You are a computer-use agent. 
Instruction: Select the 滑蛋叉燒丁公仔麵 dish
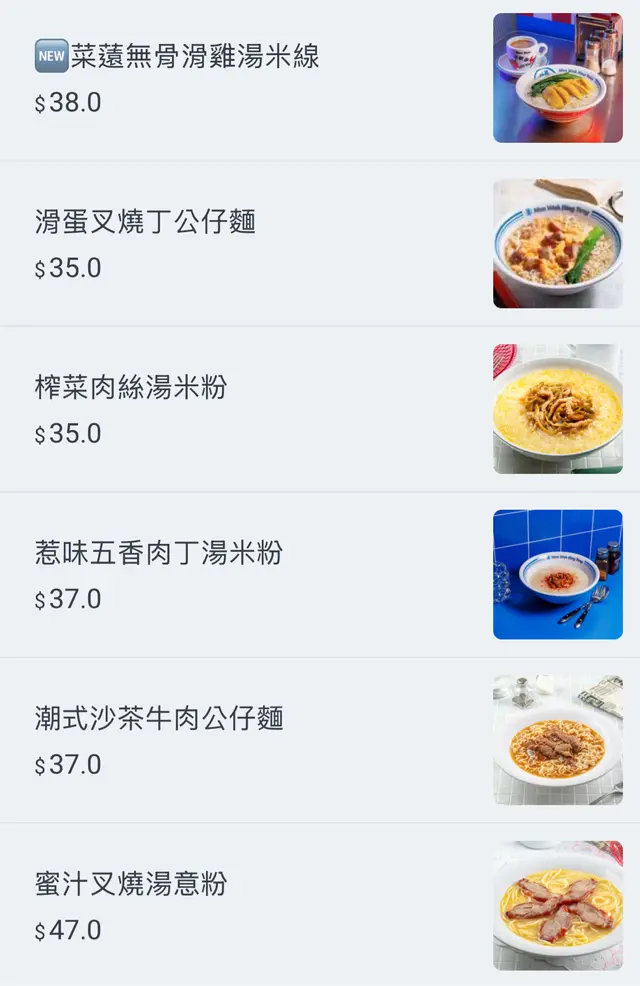(x=145, y=221)
